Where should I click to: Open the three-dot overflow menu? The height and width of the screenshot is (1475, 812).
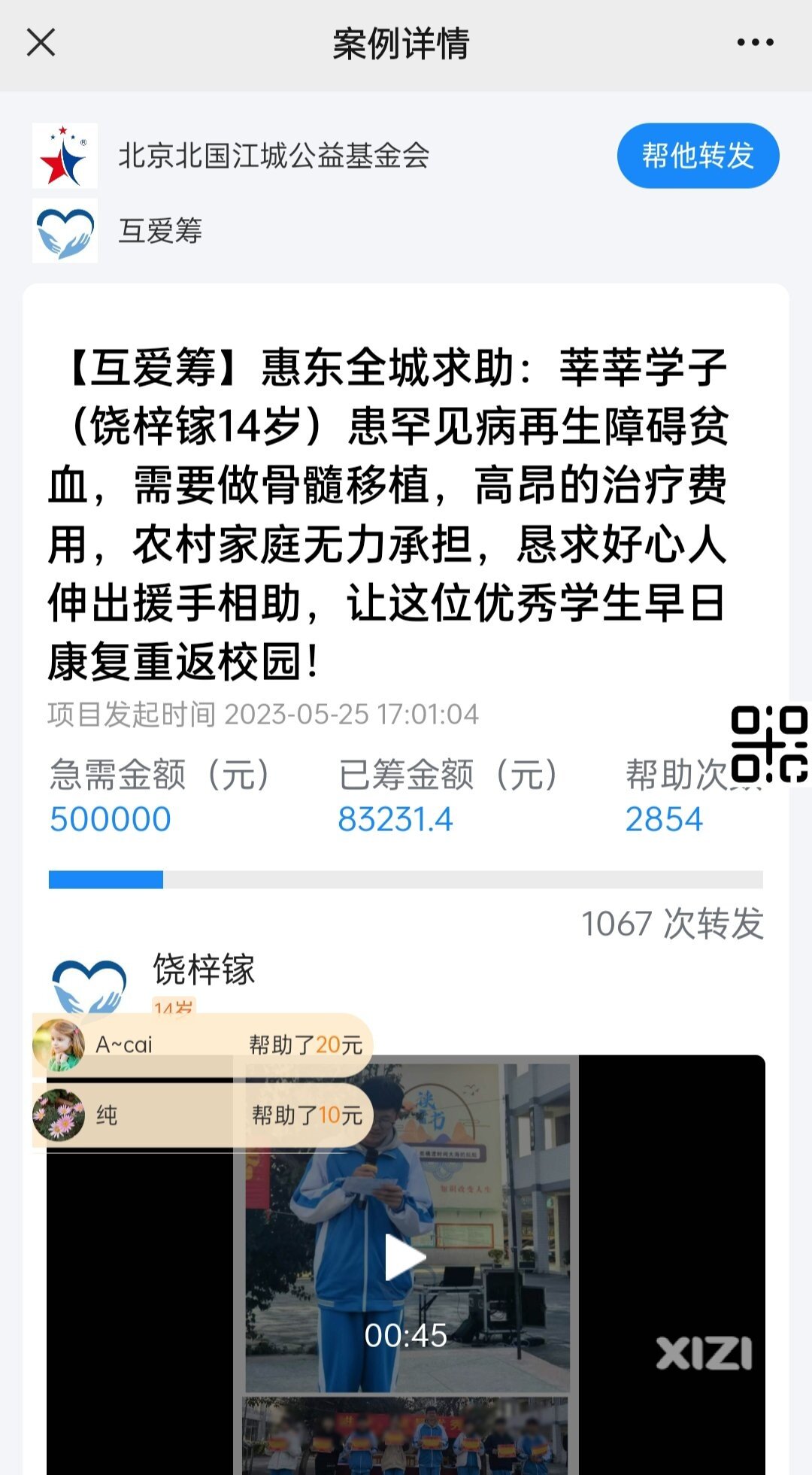click(755, 43)
